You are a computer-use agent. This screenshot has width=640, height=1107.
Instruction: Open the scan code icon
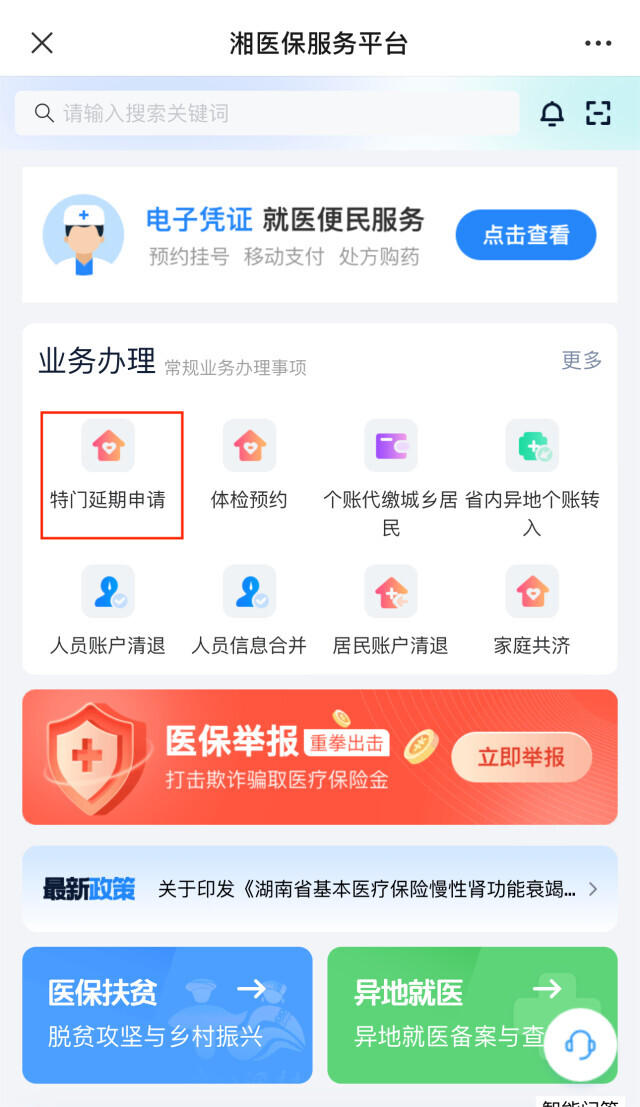pyautogui.click(x=598, y=113)
